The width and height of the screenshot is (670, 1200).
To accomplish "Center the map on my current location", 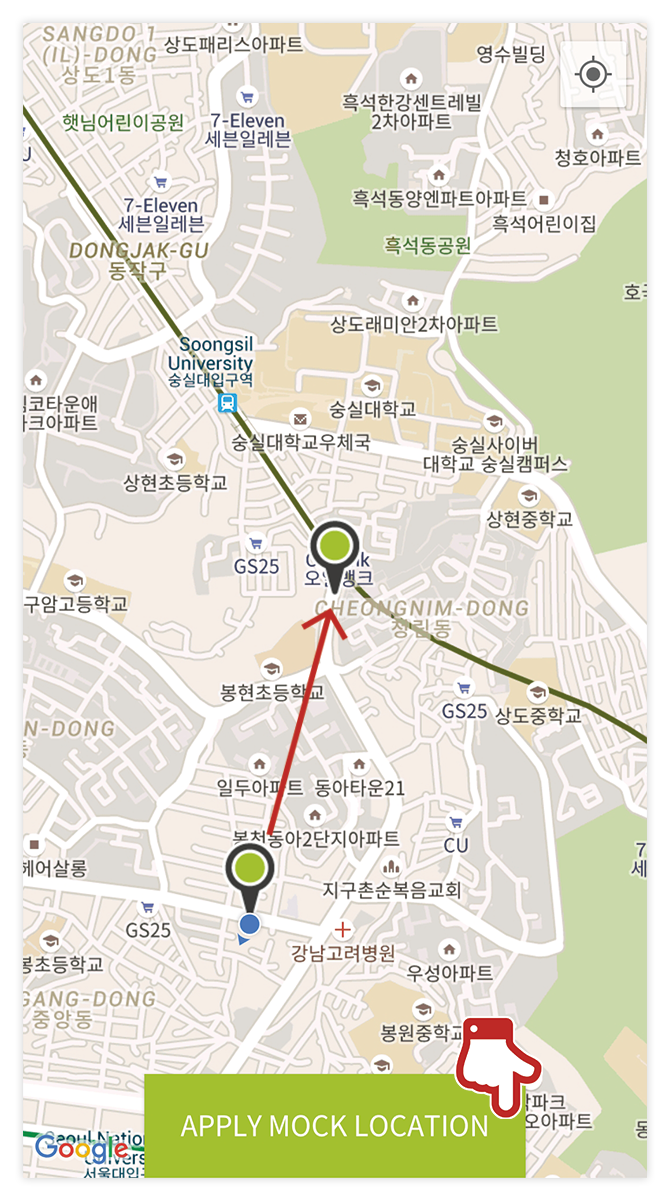I will (x=594, y=75).
